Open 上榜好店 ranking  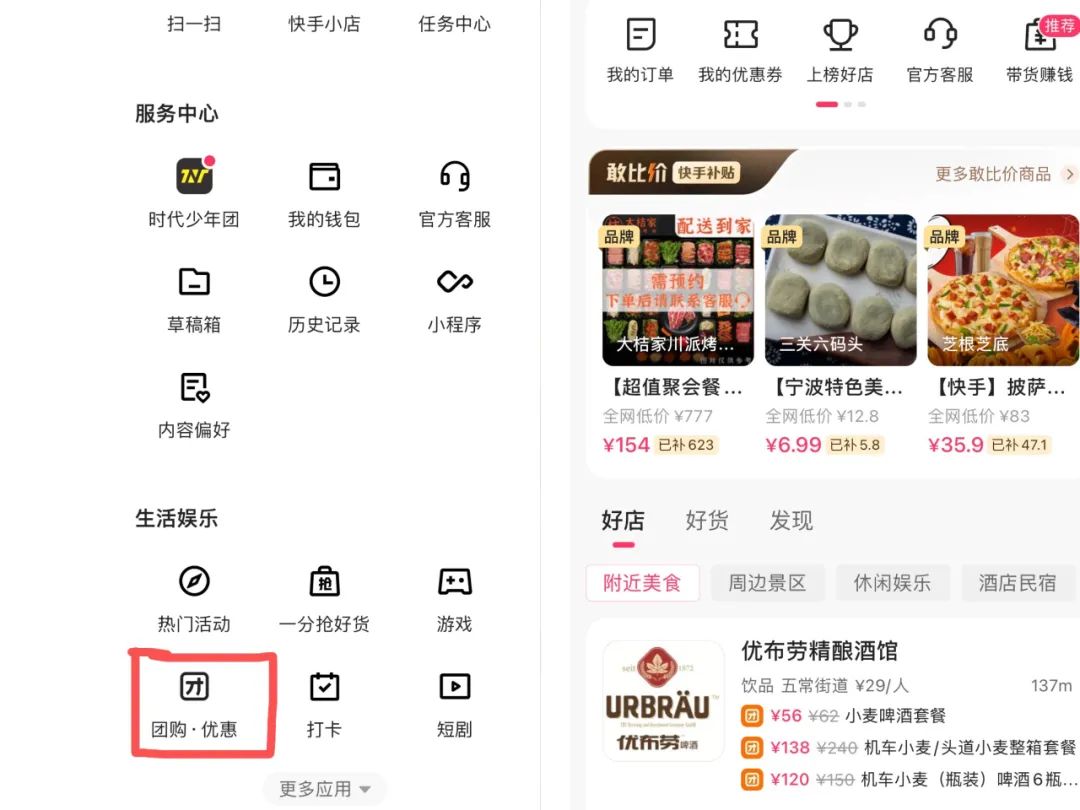[840, 50]
